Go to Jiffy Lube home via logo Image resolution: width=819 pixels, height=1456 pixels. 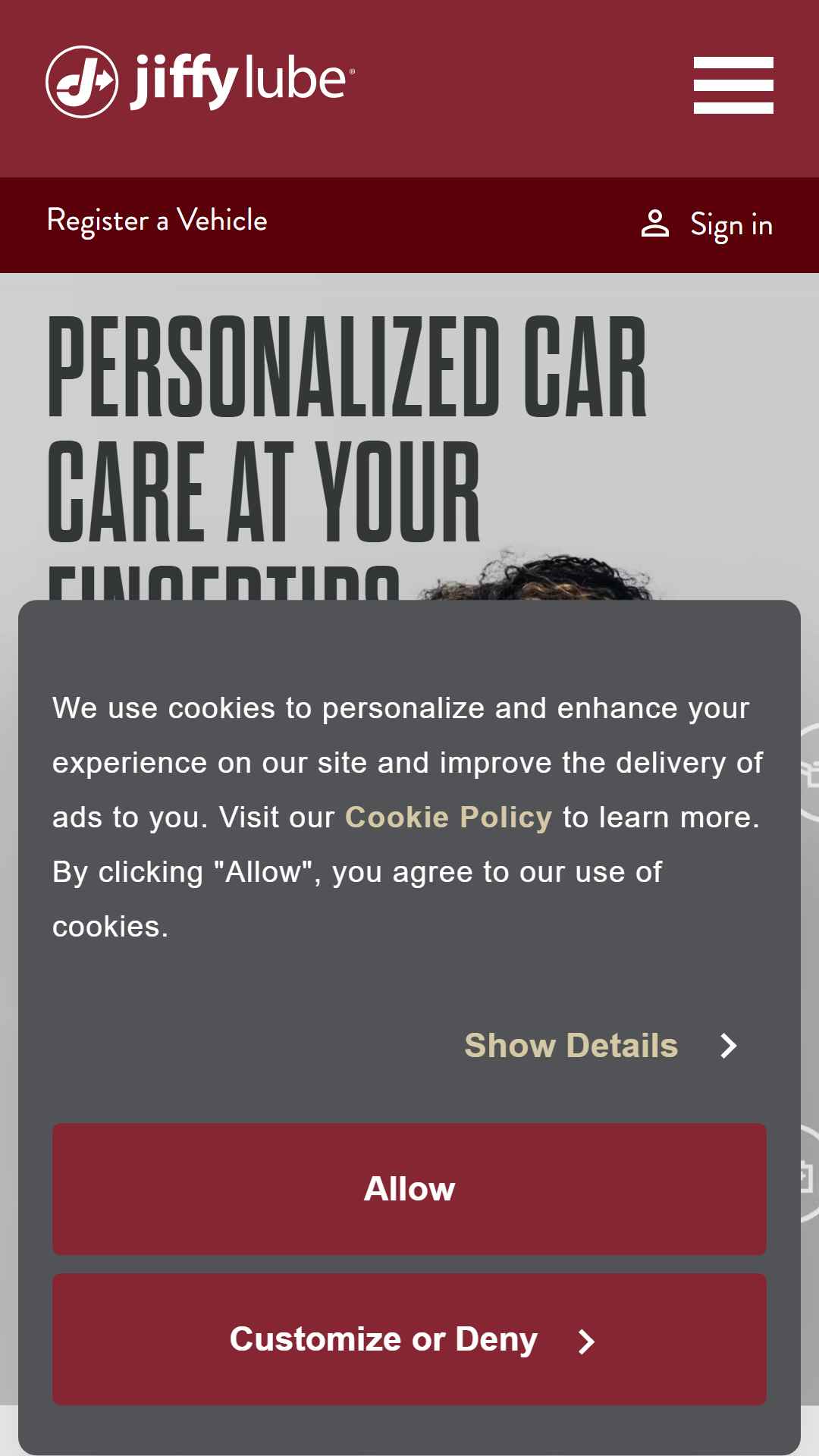[x=200, y=82]
